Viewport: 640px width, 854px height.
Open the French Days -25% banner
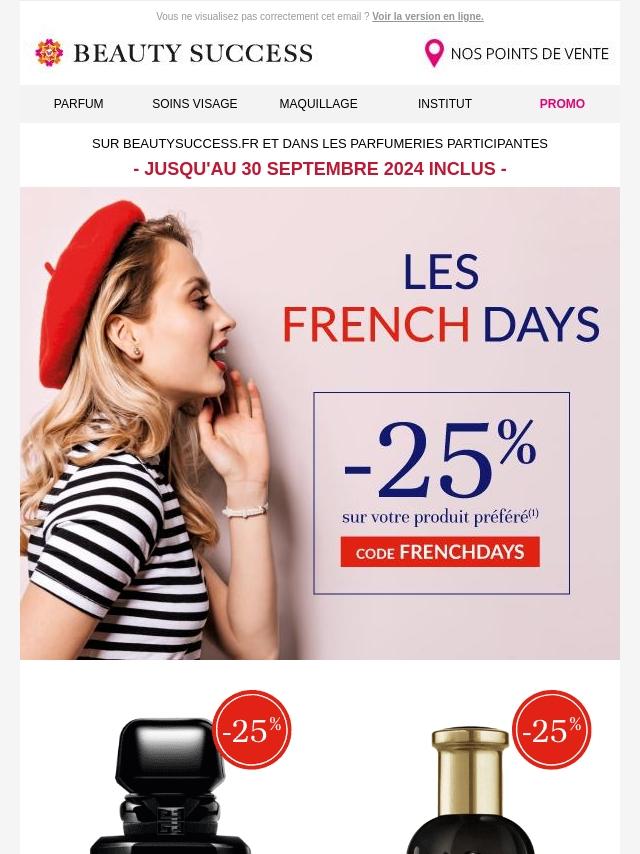point(320,423)
